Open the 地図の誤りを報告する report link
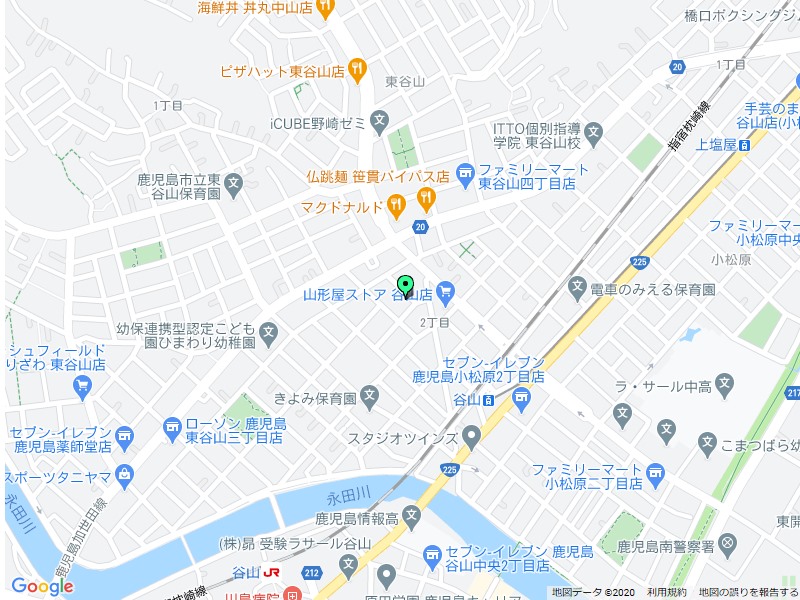Image resolution: width=800 pixels, height=600 pixels. (748, 592)
